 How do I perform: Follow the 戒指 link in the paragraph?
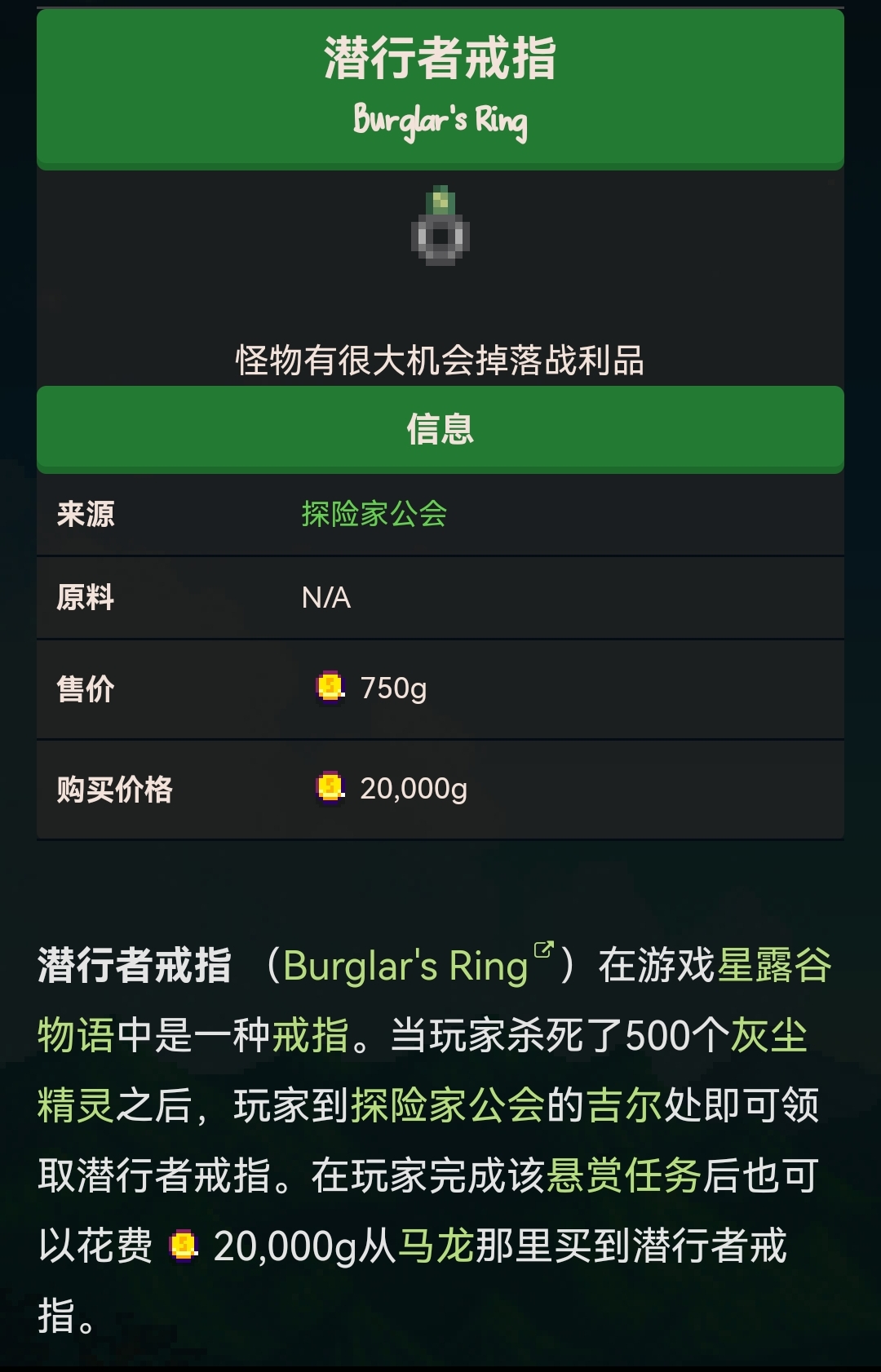pos(310,1036)
